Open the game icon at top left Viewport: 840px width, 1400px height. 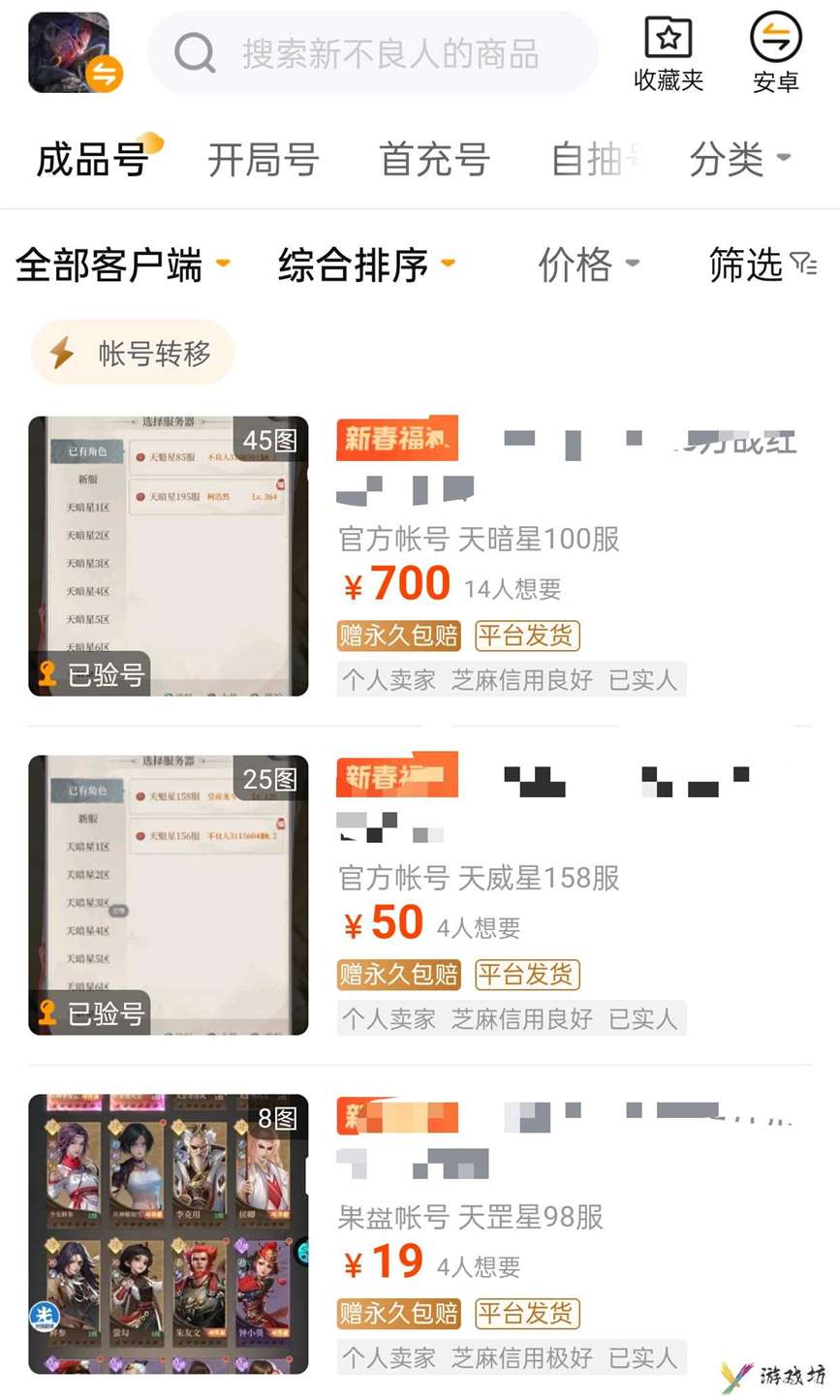(70, 53)
